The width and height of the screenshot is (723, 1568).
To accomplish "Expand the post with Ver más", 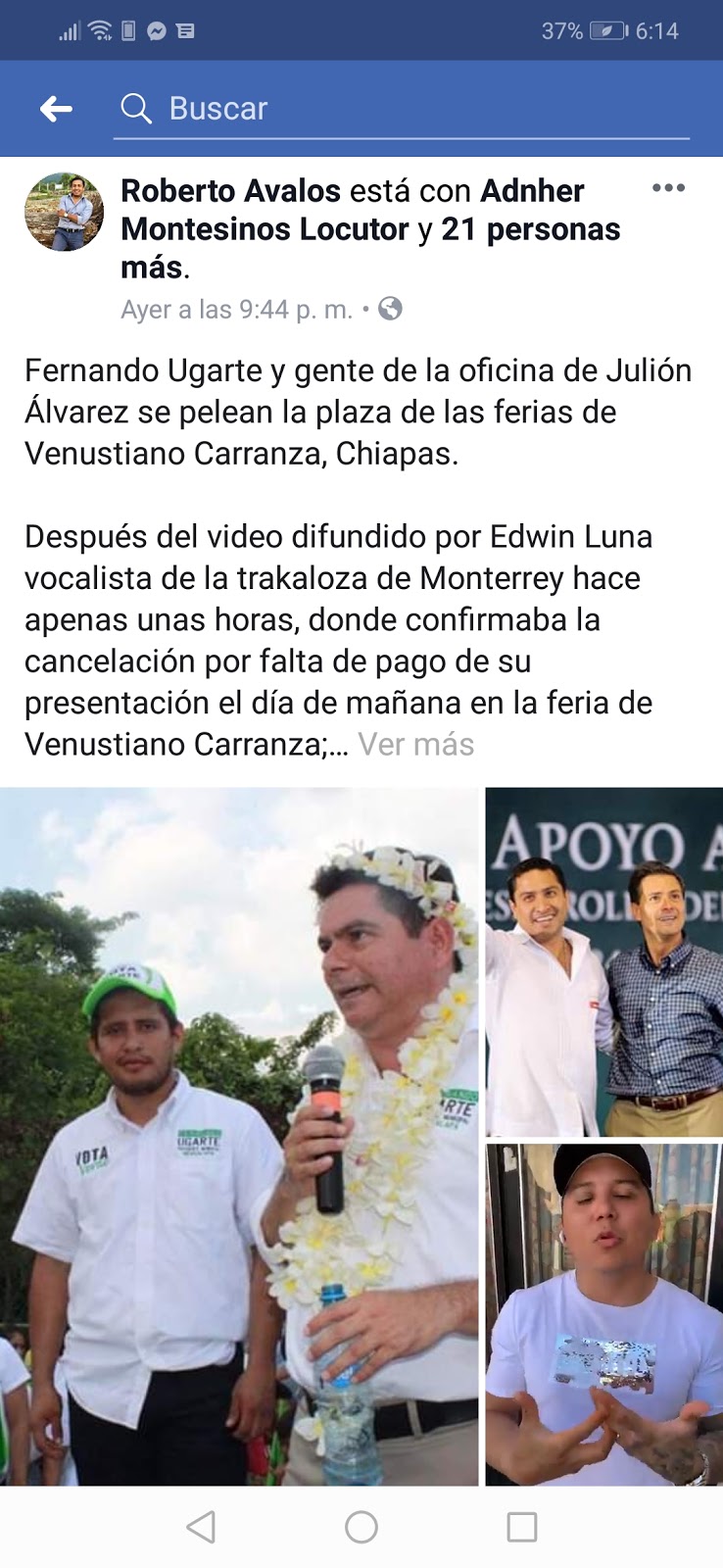I will click(x=416, y=745).
